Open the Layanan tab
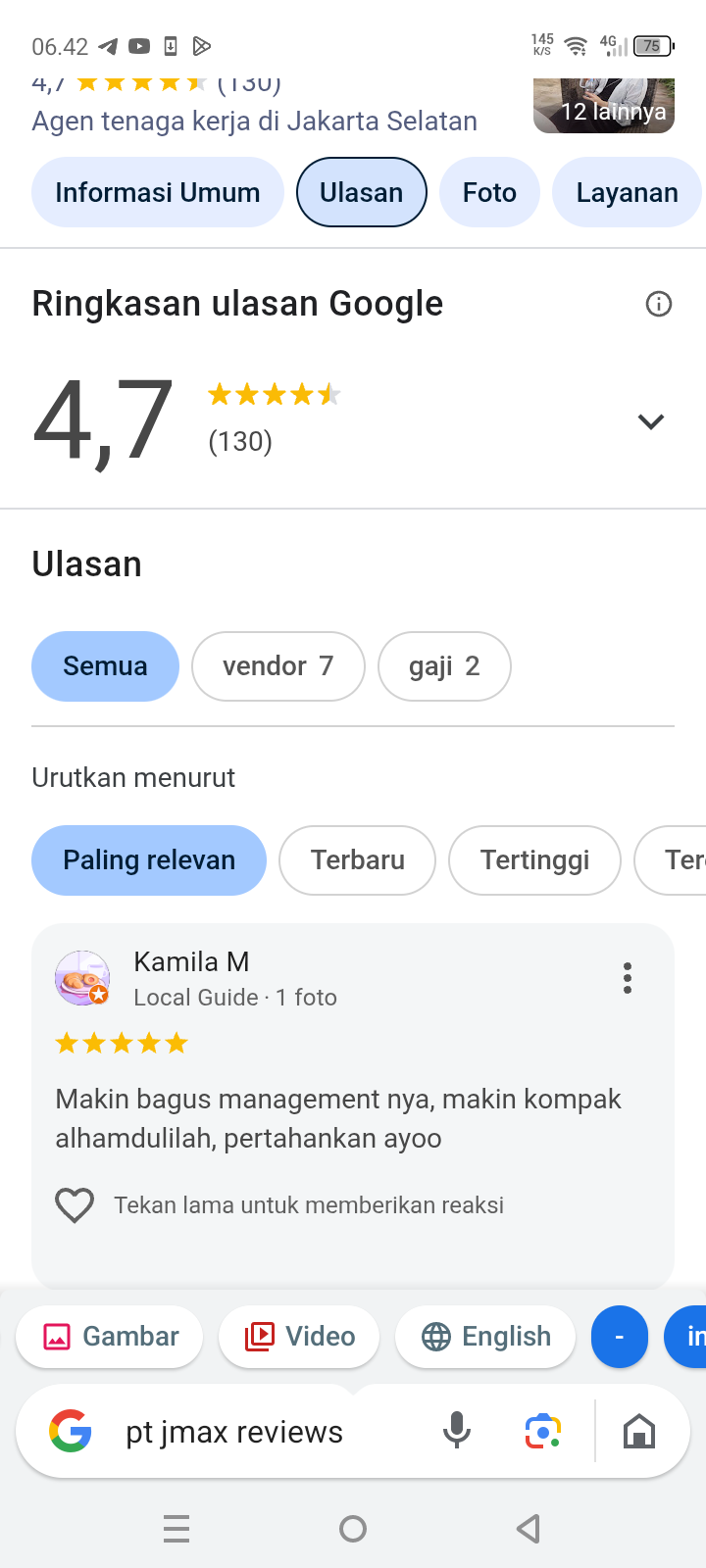Image resolution: width=706 pixels, height=1568 pixels. (627, 192)
